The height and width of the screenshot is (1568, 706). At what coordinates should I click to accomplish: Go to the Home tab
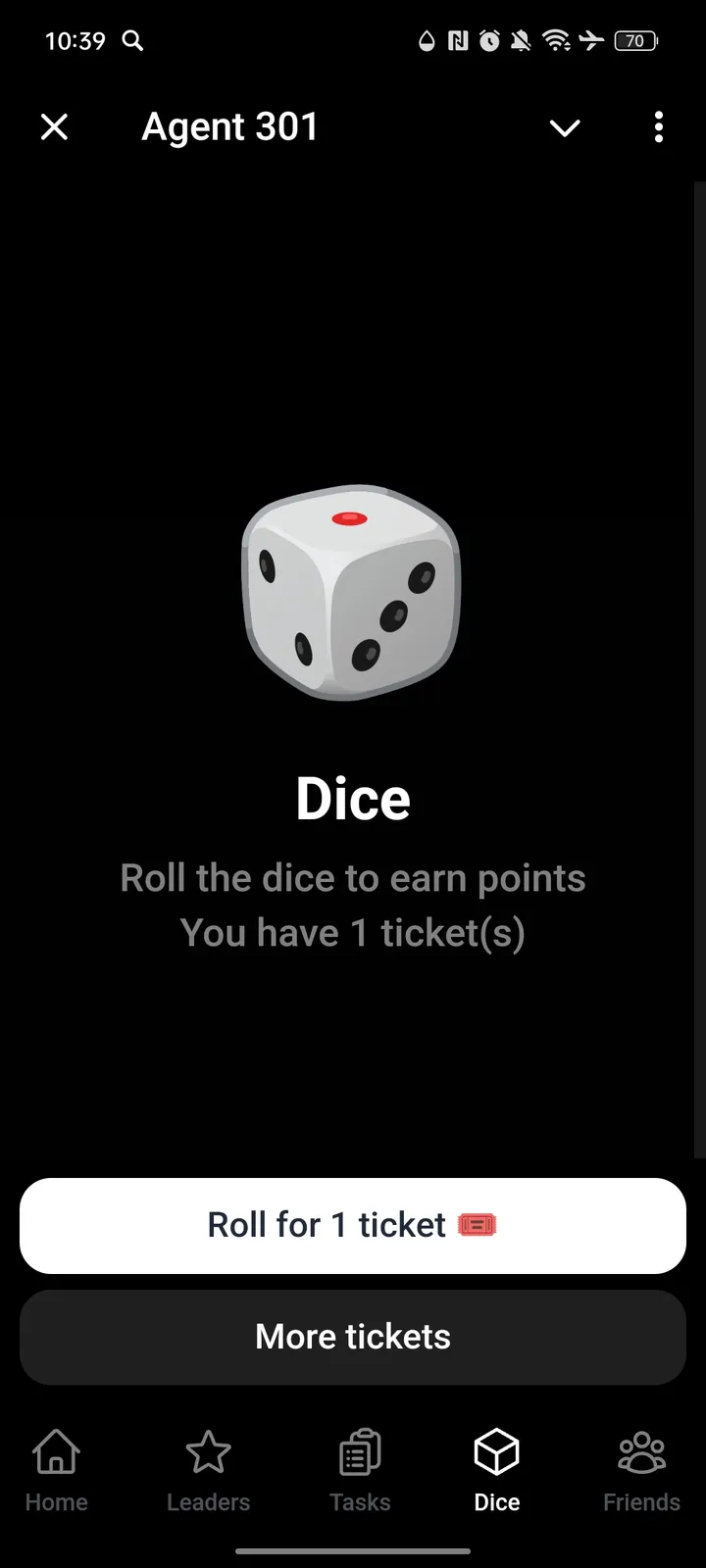(57, 1470)
